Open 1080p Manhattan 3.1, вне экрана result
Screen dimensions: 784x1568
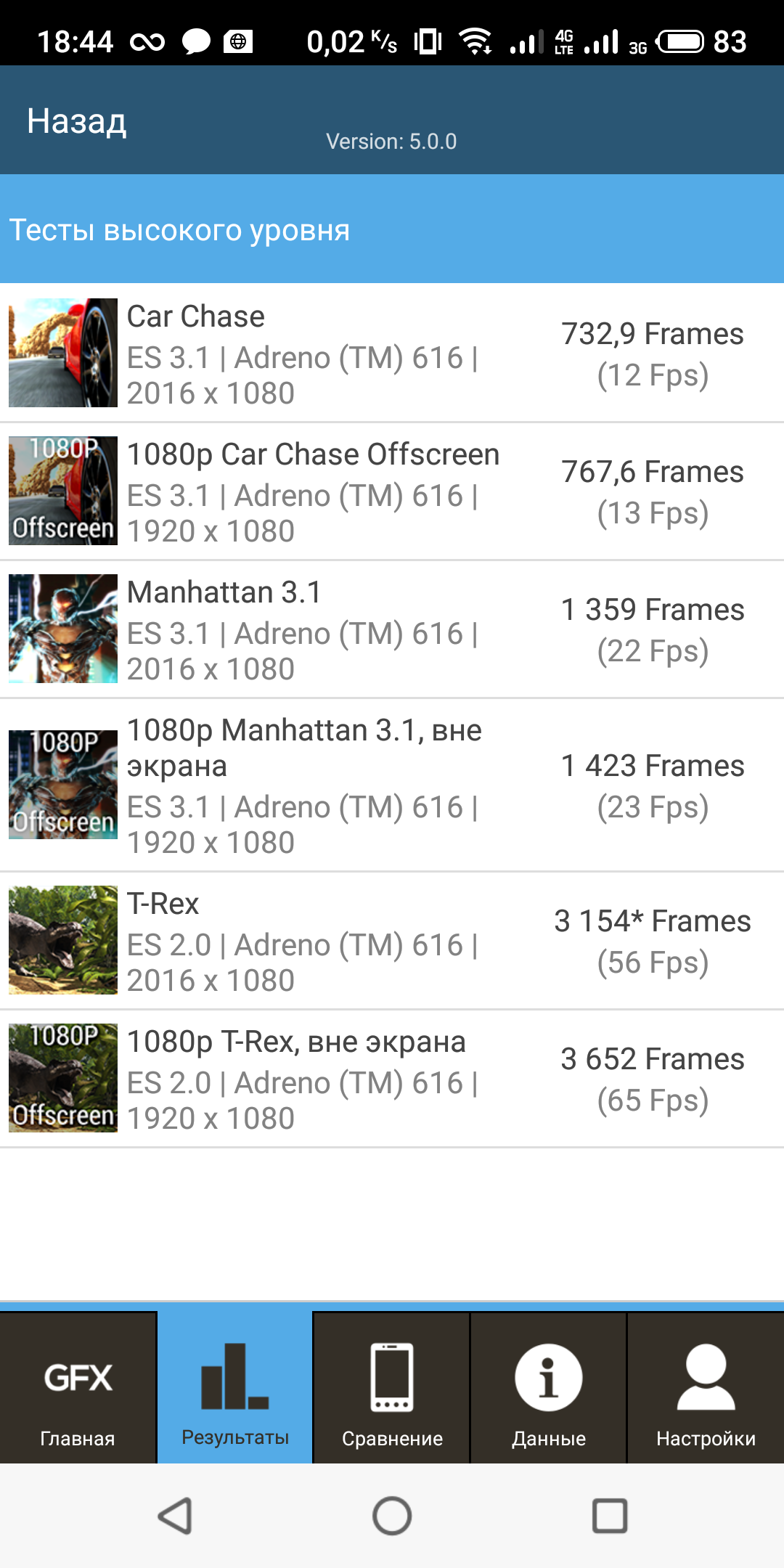click(x=392, y=785)
